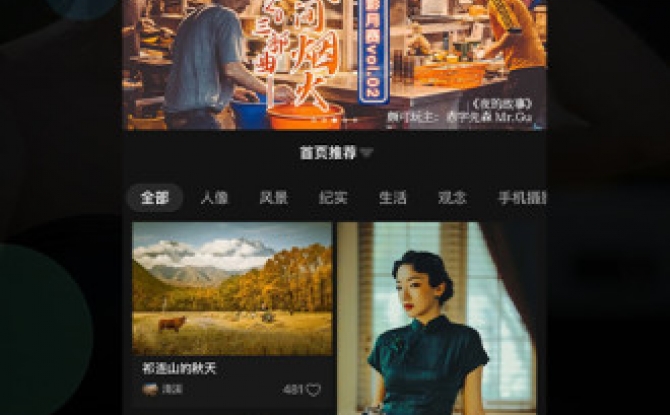The image size is (670, 415).
Task: Open the 祁连山的秋天 photo card
Action: [x=232, y=288]
